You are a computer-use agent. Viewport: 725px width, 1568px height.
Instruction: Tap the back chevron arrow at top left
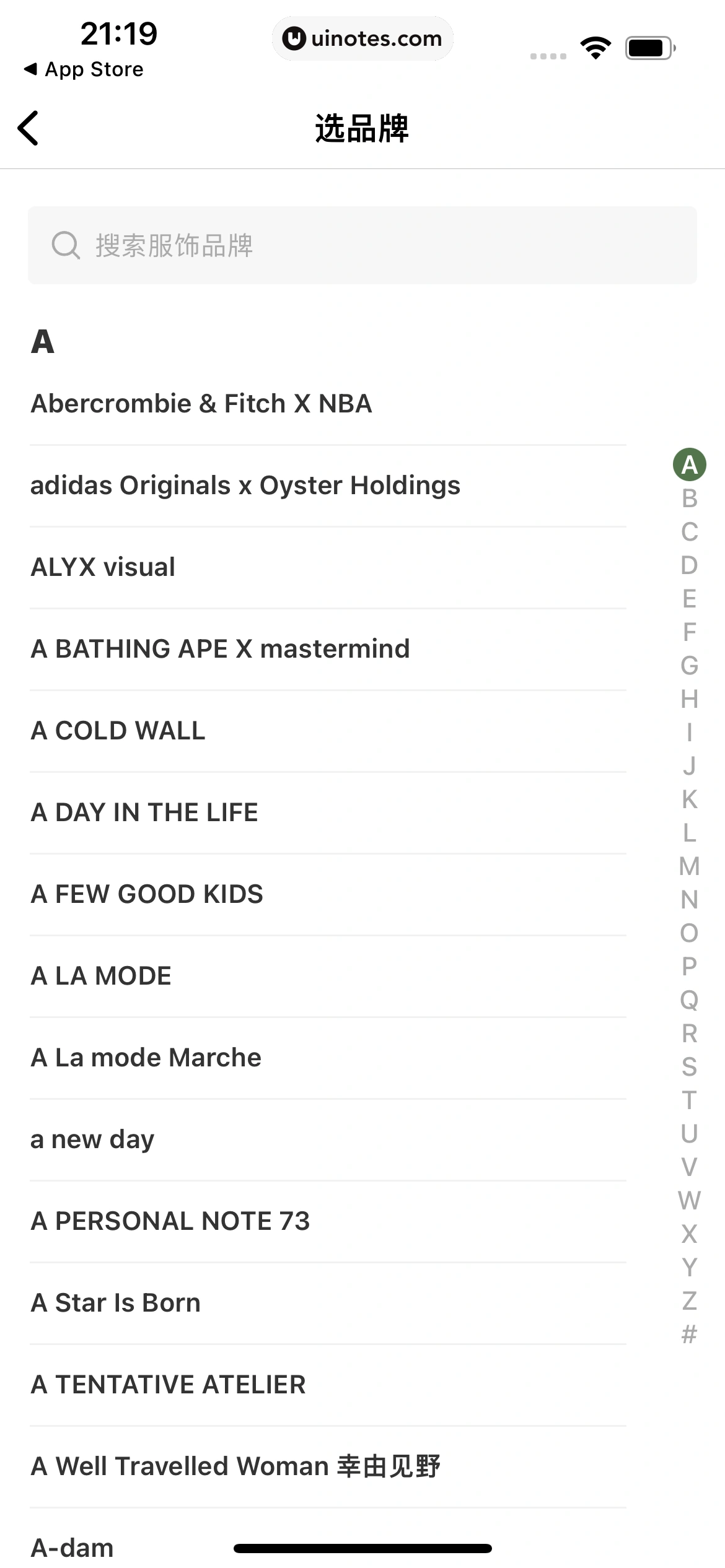(29, 128)
